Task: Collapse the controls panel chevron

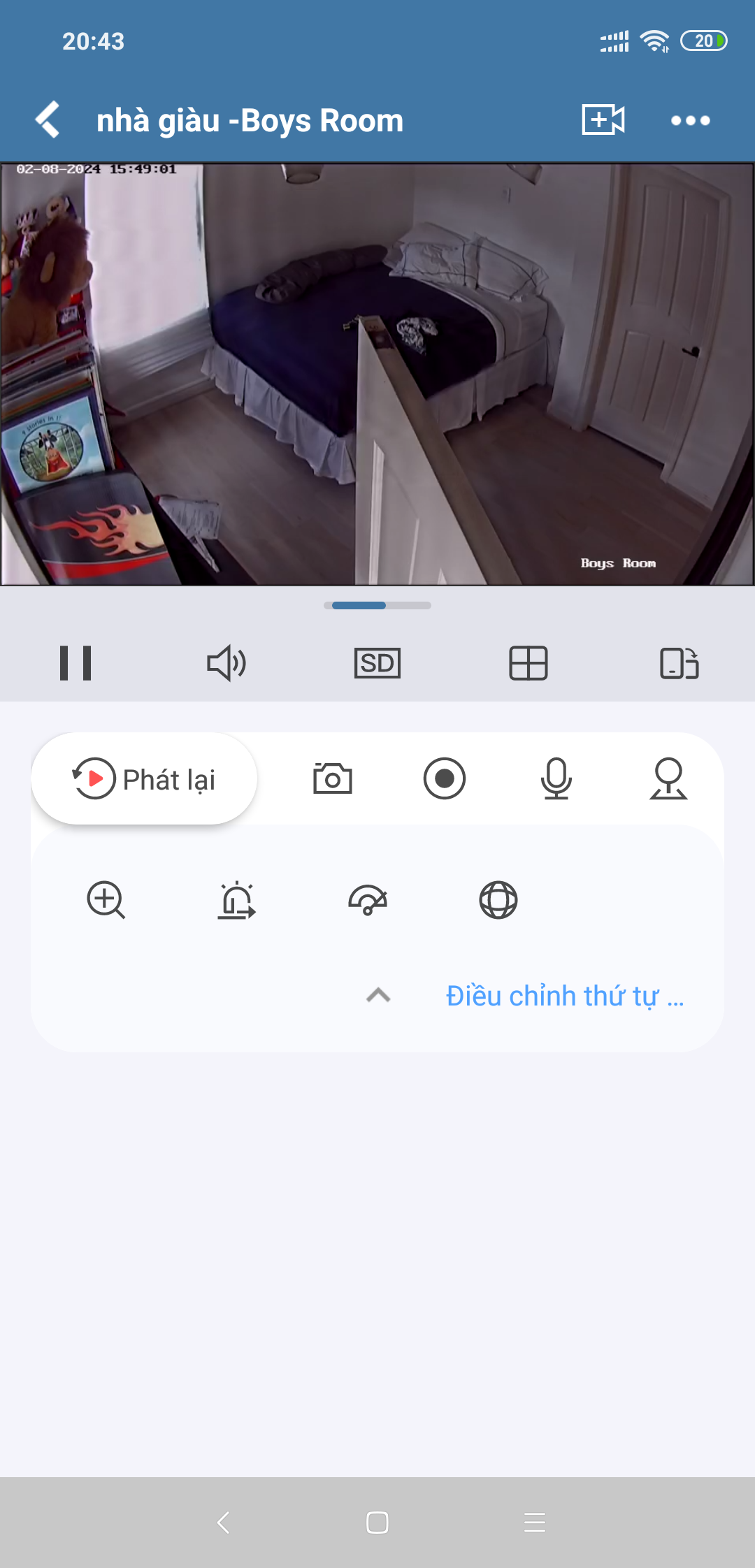Action: click(378, 995)
